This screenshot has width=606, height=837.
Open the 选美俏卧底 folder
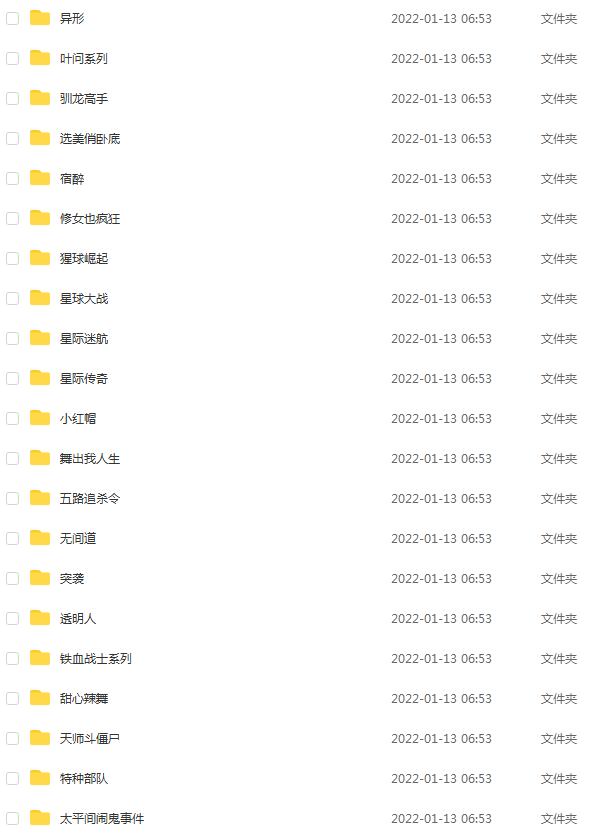click(89, 138)
